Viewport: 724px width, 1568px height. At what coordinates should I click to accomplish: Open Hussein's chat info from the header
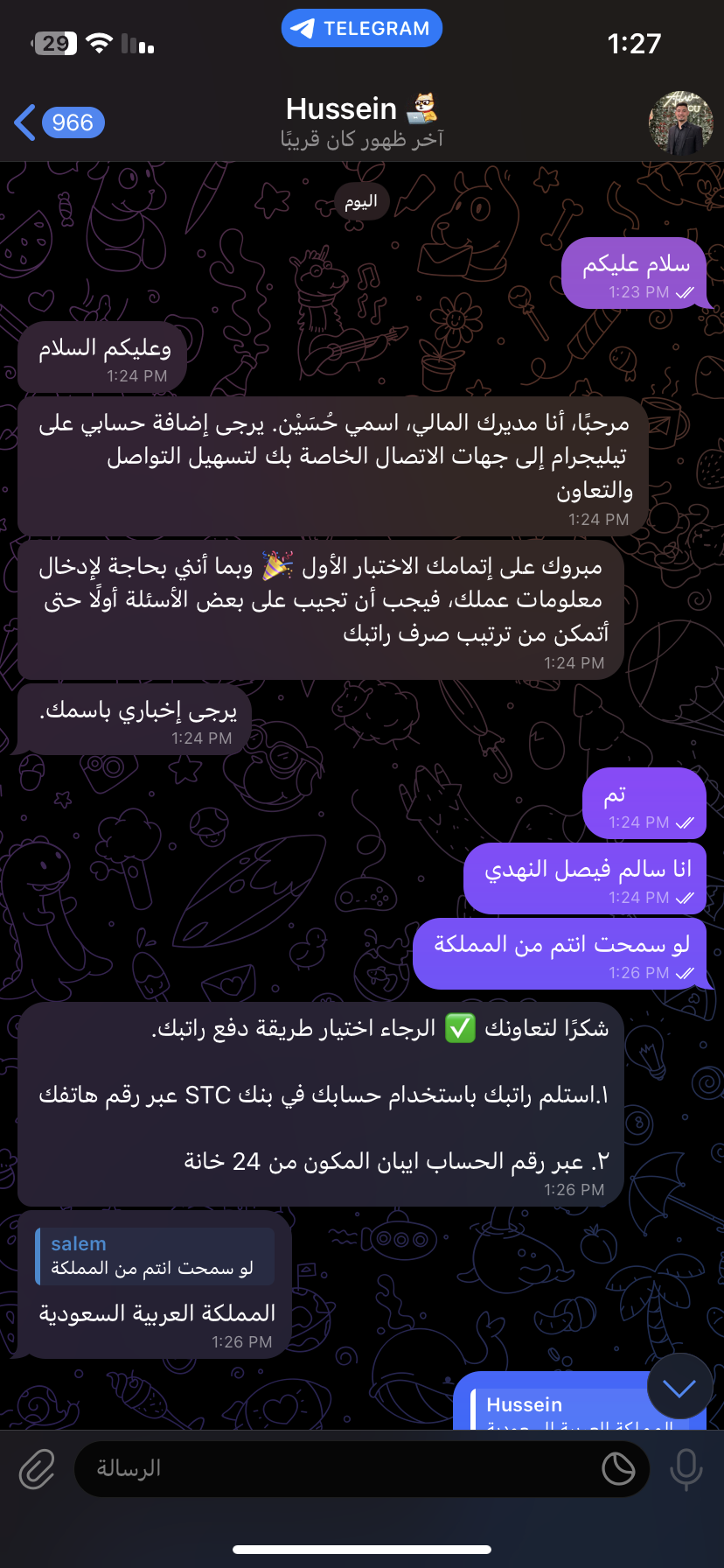pos(361,122)
